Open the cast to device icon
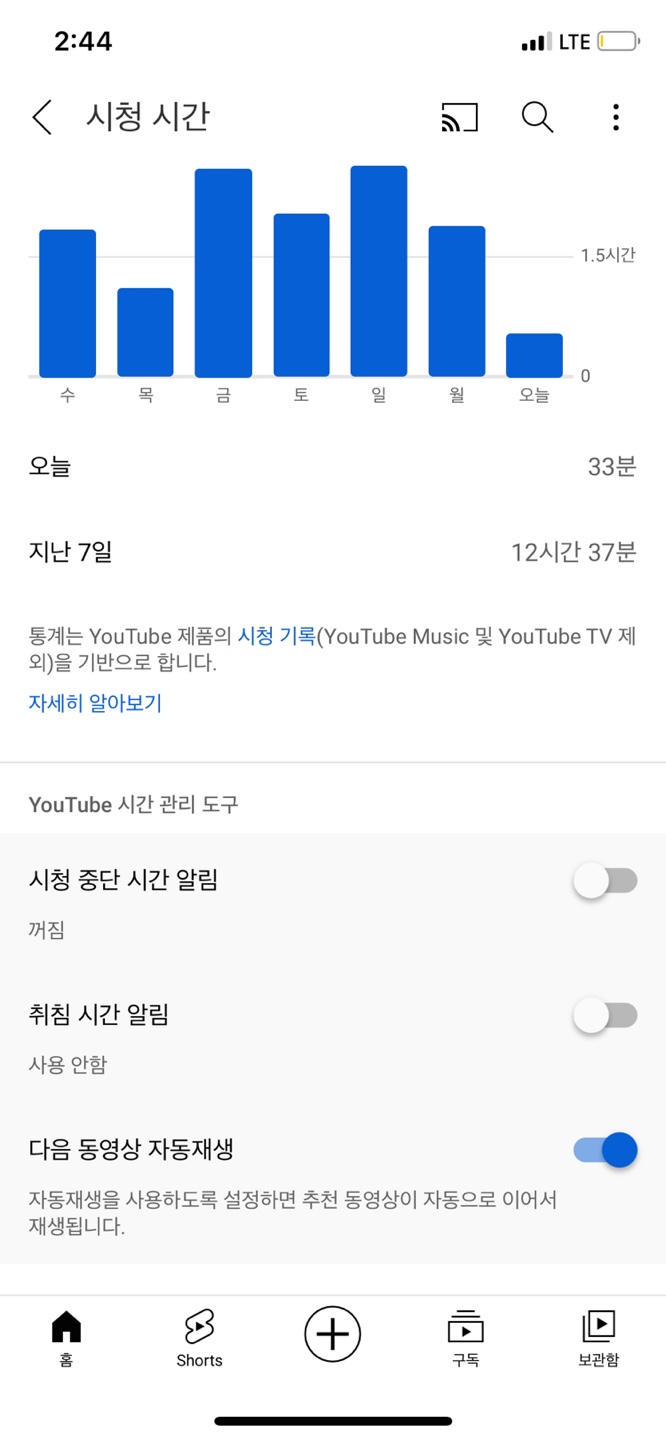The width and height of the screenshot is (666, 1440). pos(460,117)
